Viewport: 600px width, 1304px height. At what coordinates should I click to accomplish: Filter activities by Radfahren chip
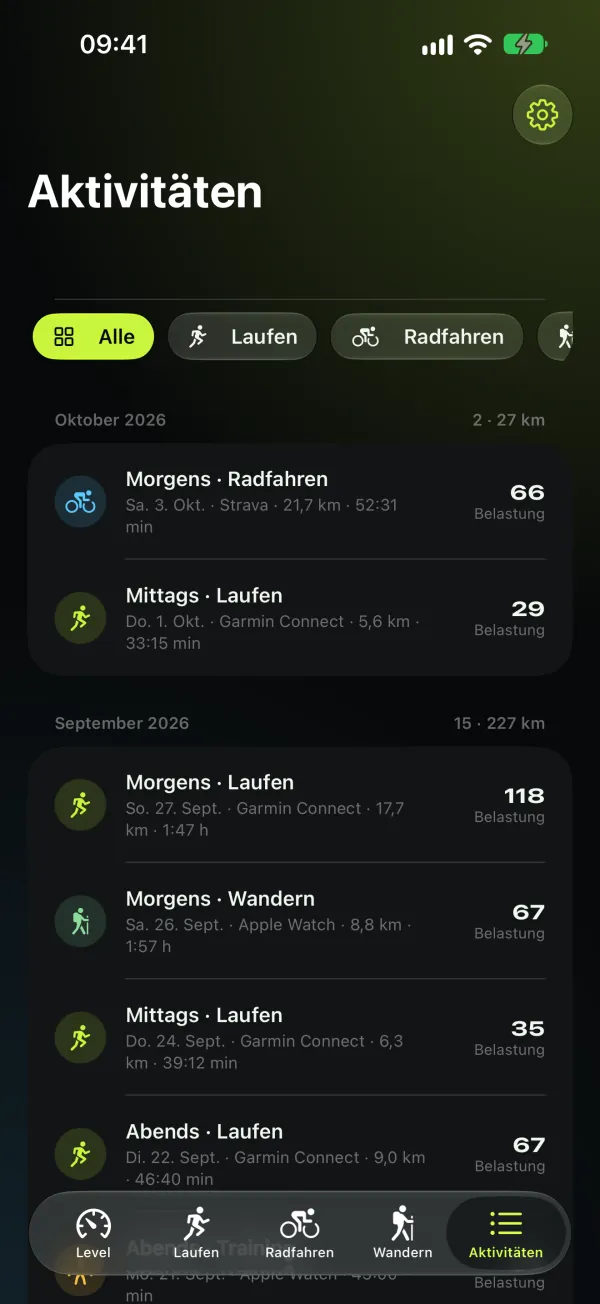[x=427, y=337]
